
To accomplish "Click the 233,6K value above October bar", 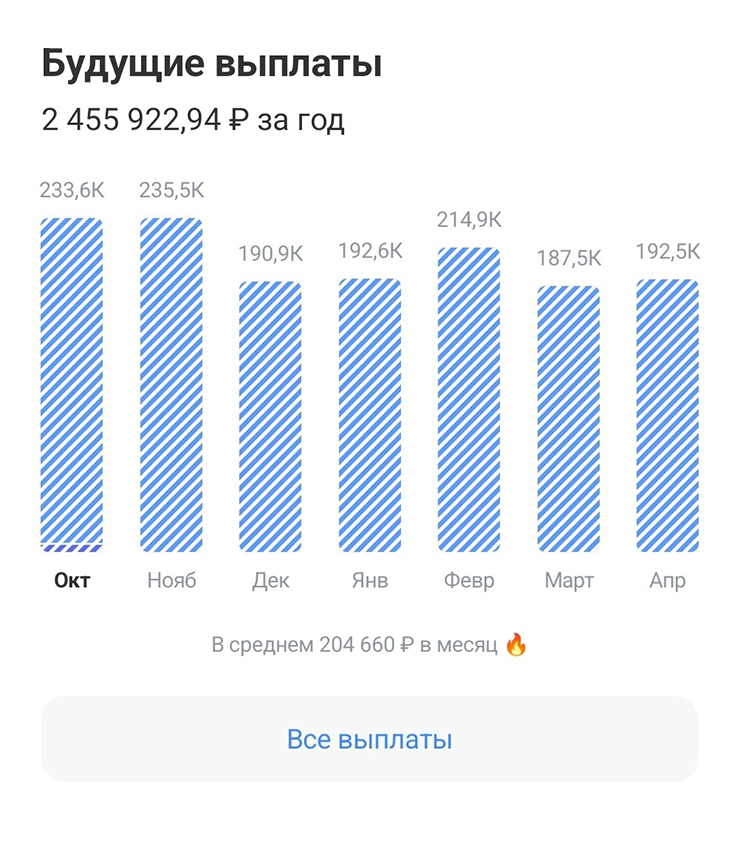I will tap(70, 188).
